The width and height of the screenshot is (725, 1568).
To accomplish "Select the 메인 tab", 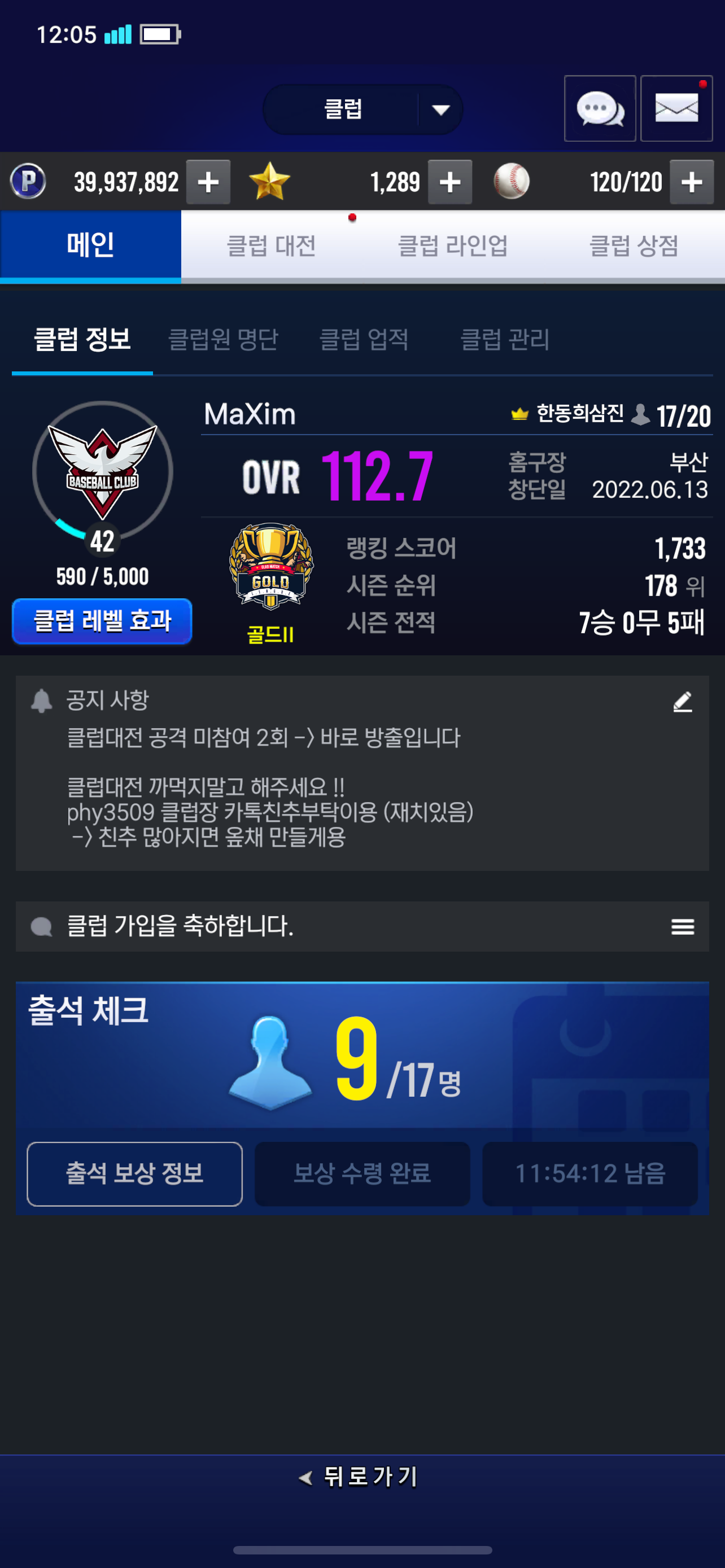I will coord(91,246).
